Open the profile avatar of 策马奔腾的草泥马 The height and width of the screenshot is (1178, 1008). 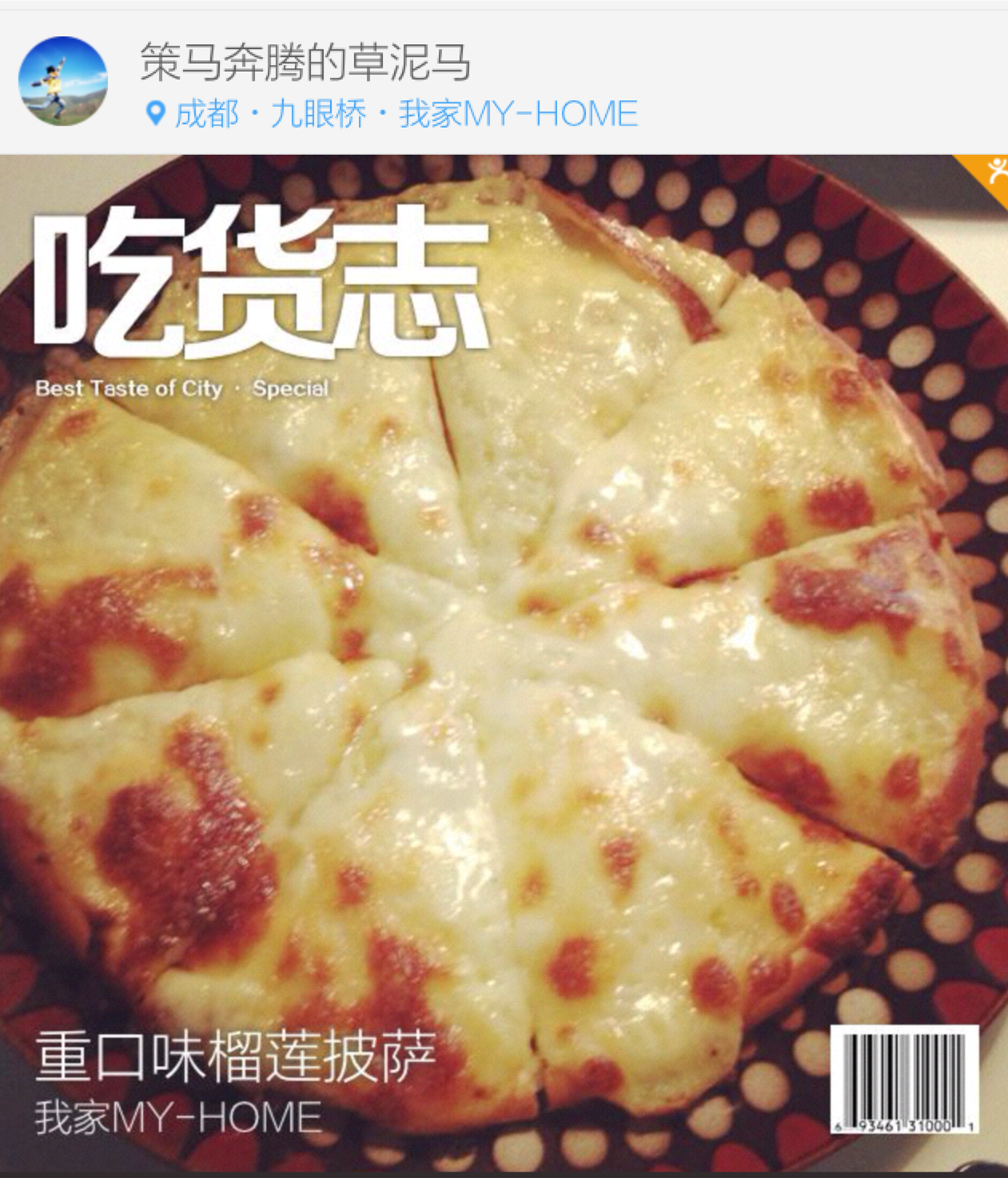click(x=62, y=81)
